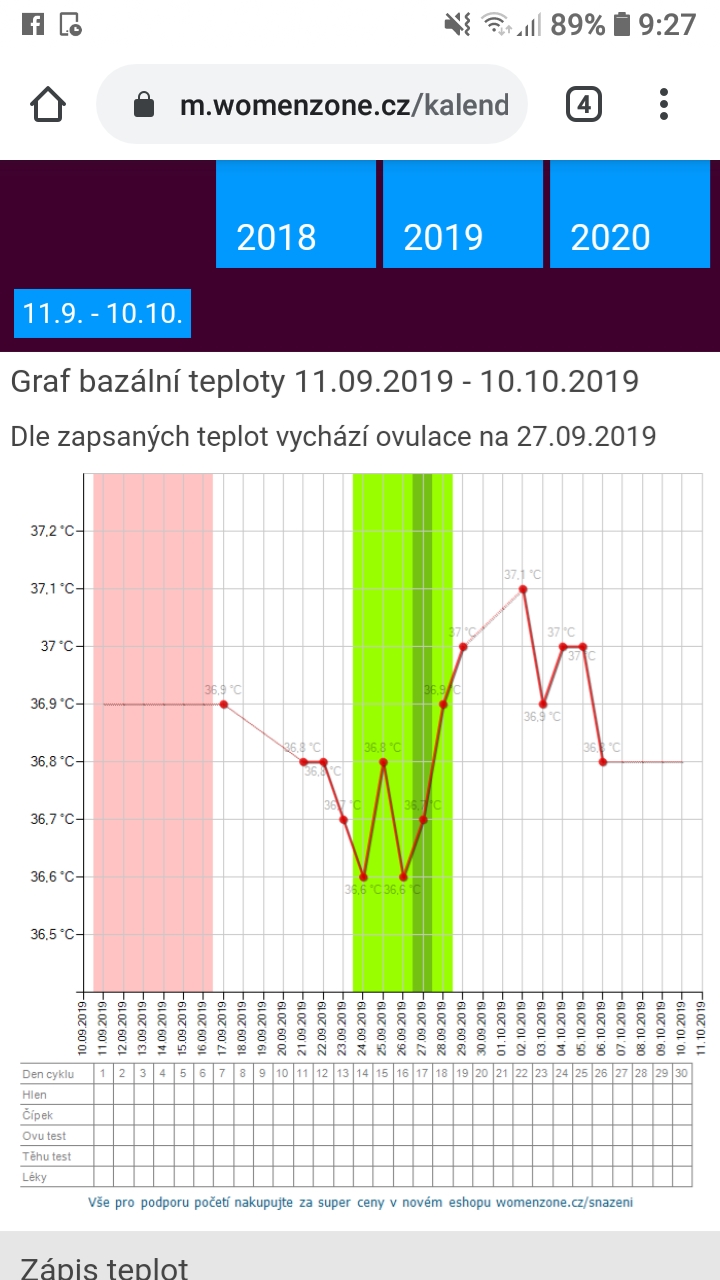Viewport: 720px width, 1280px height.
Task: Open the browser overflow menu
Action: [664, 104]
